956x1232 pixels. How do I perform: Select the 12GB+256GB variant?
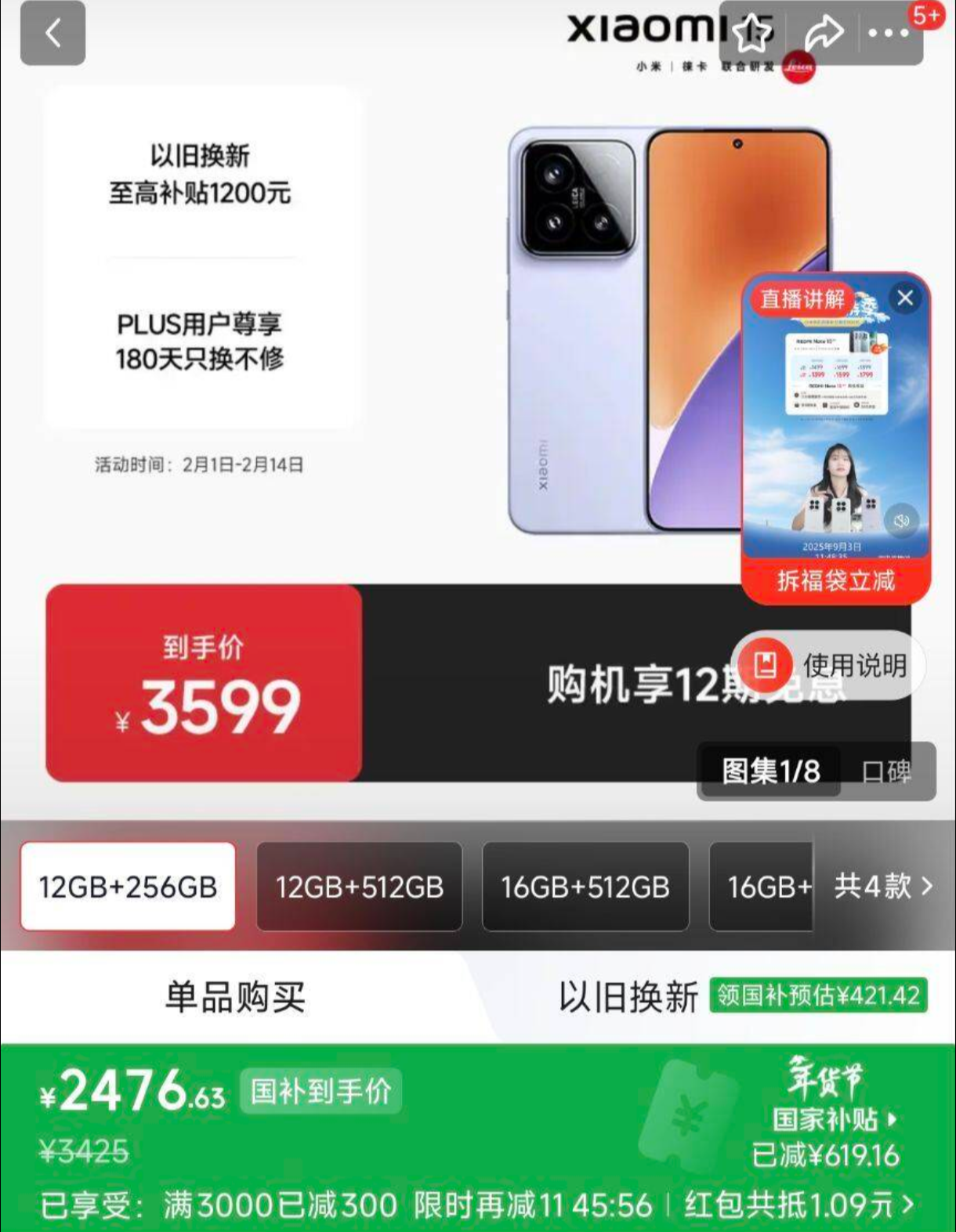coord(128,887)
